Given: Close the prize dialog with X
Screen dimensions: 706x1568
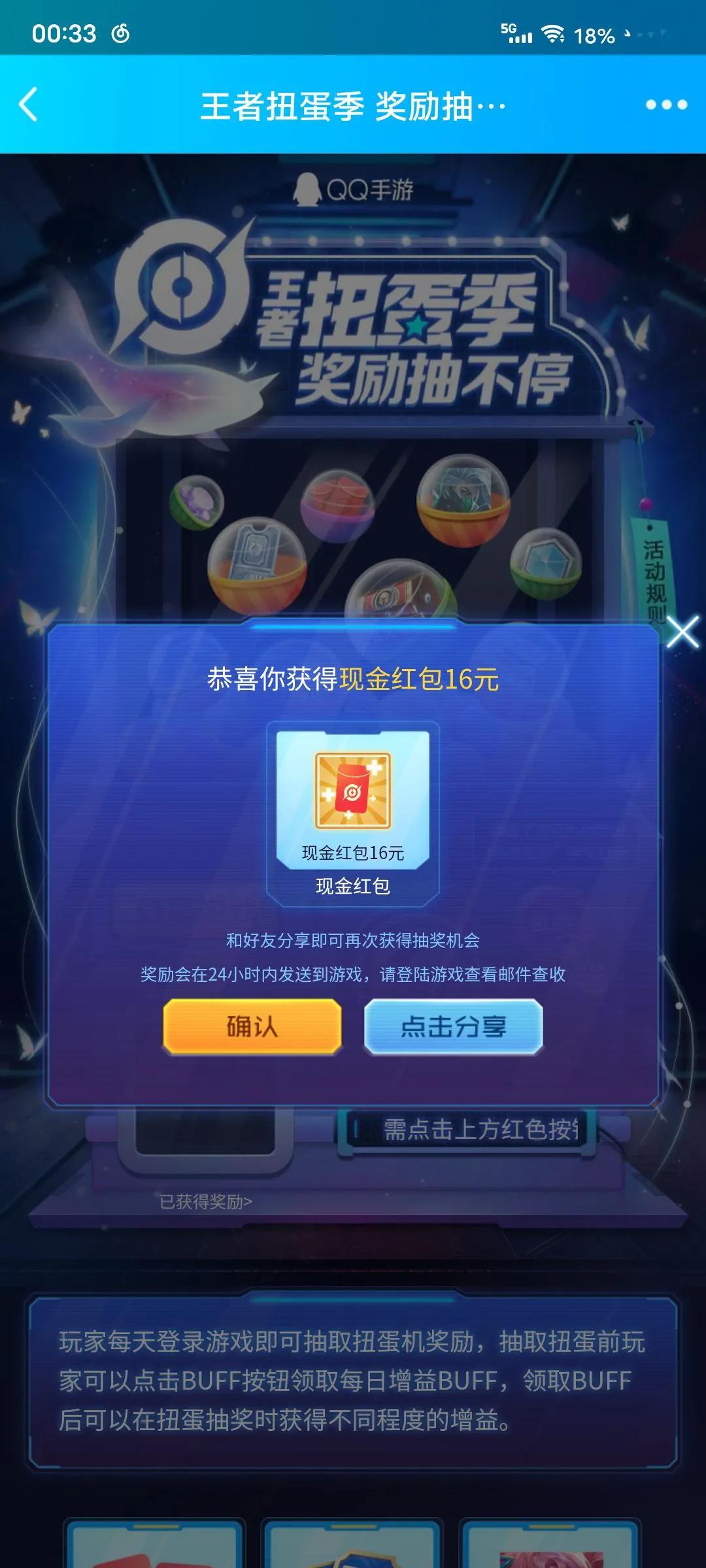Looking at the screenshot, I should 682,632.
